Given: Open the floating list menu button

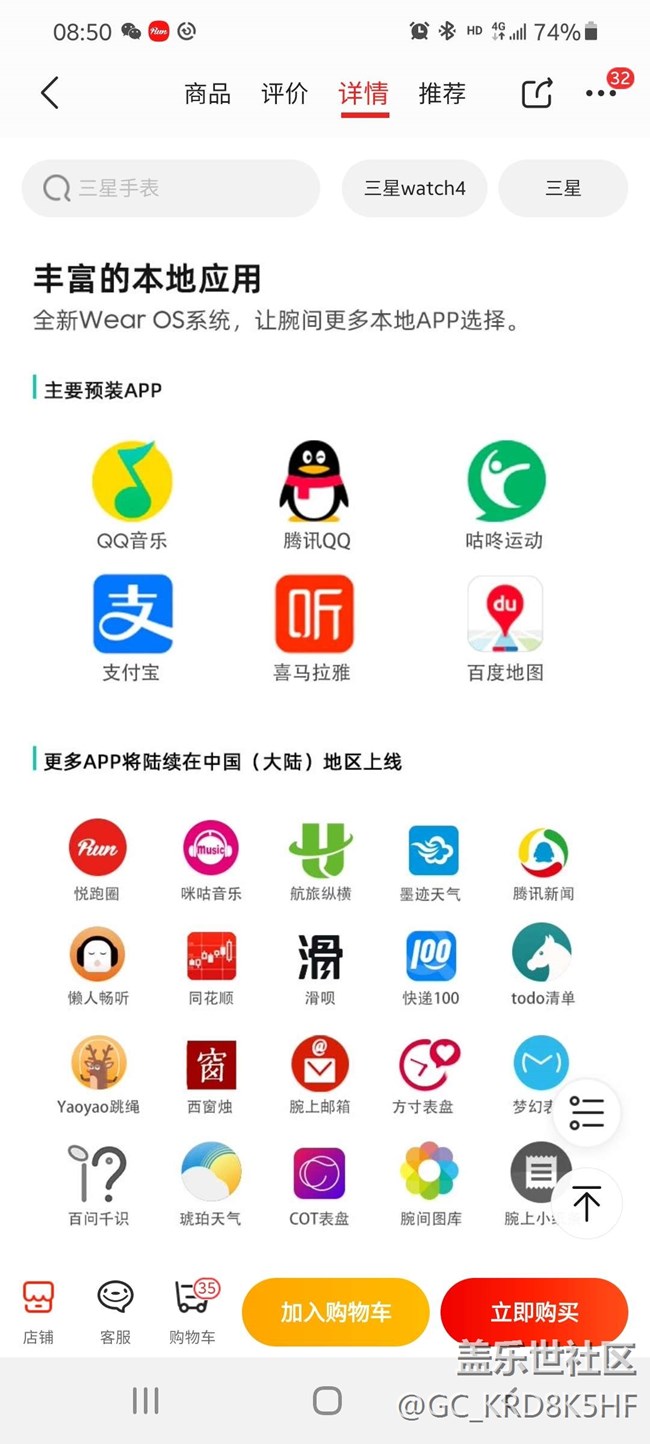Looking at the screenshot, I should point(587,1113).
